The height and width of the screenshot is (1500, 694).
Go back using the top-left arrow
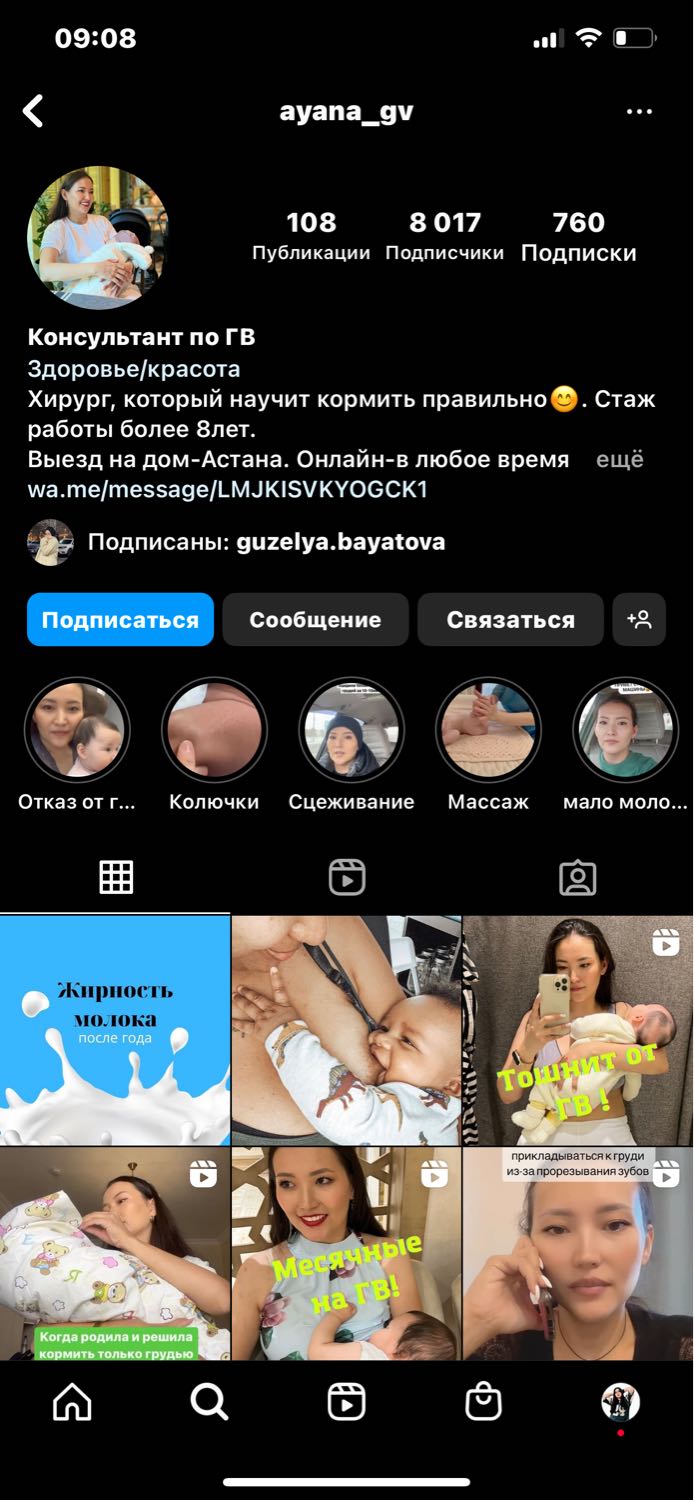tap(33, 111)
